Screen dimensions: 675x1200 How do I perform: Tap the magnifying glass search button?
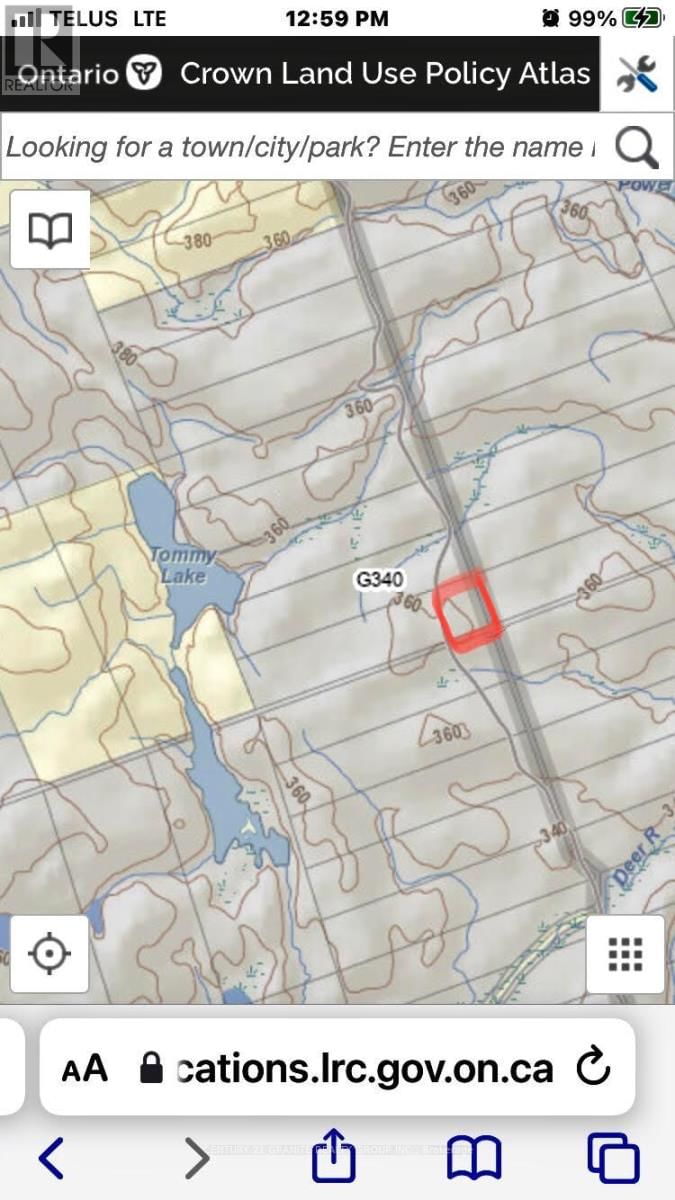636,147
